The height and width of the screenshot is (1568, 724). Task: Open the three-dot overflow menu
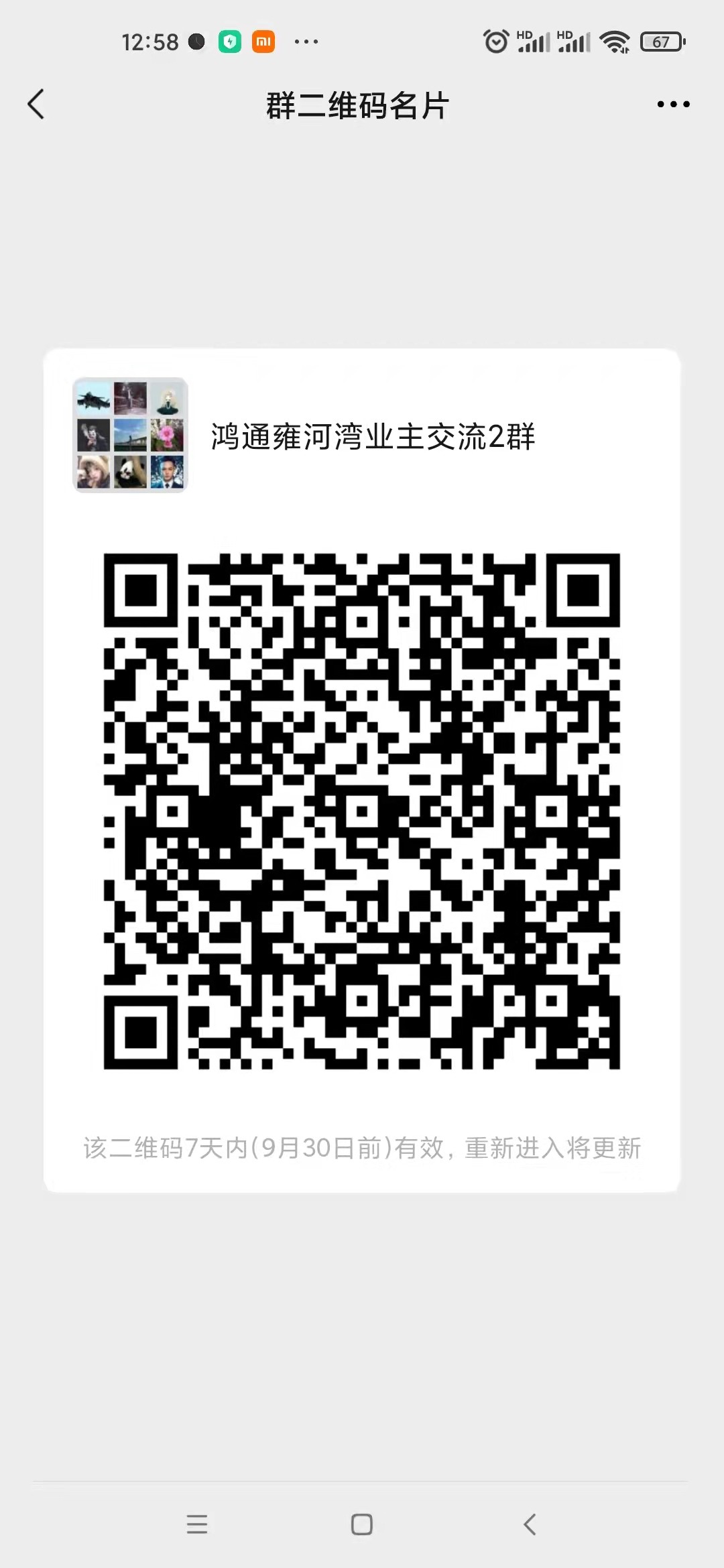pyautogui.click(x=673, y=105)
